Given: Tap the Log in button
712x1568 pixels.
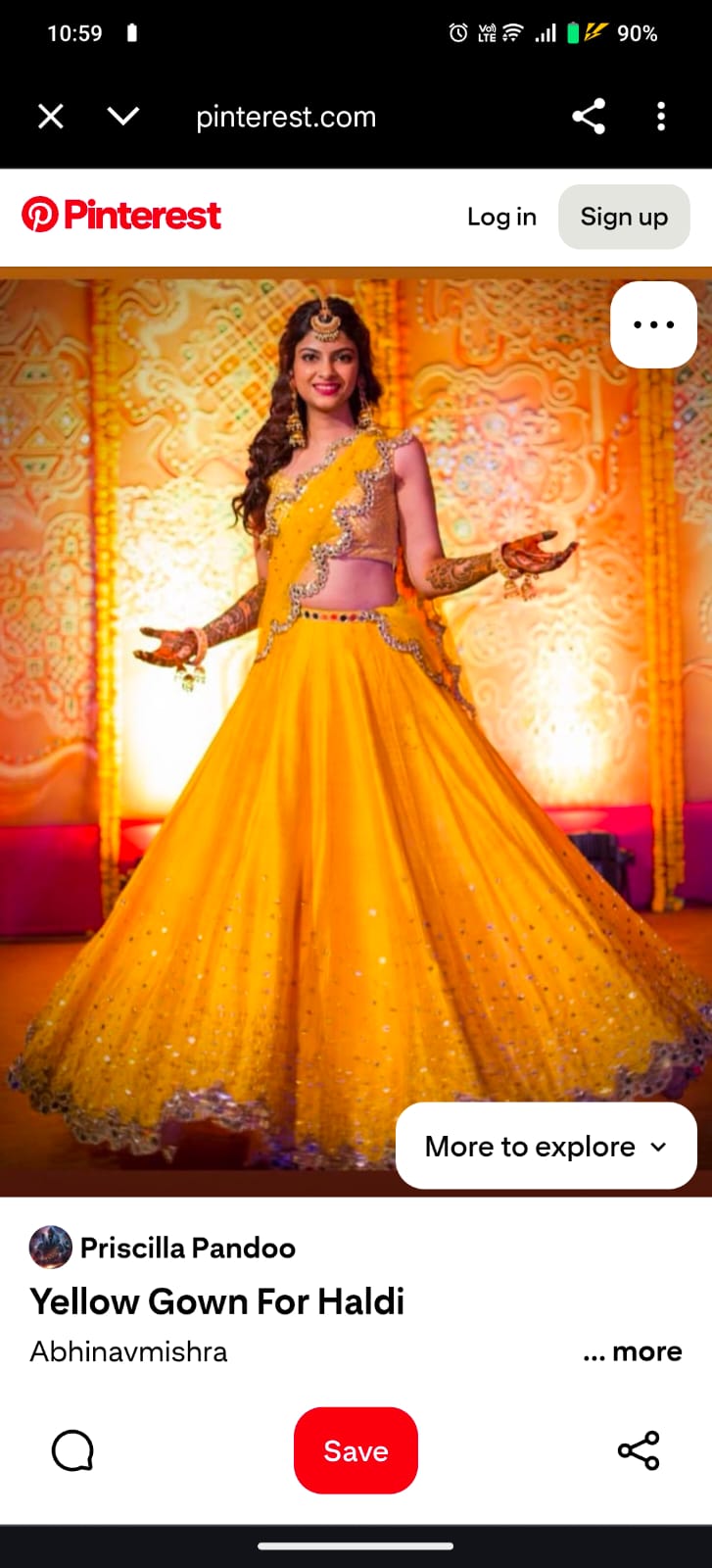Looking at the screenshot, I should coord(501,217).
